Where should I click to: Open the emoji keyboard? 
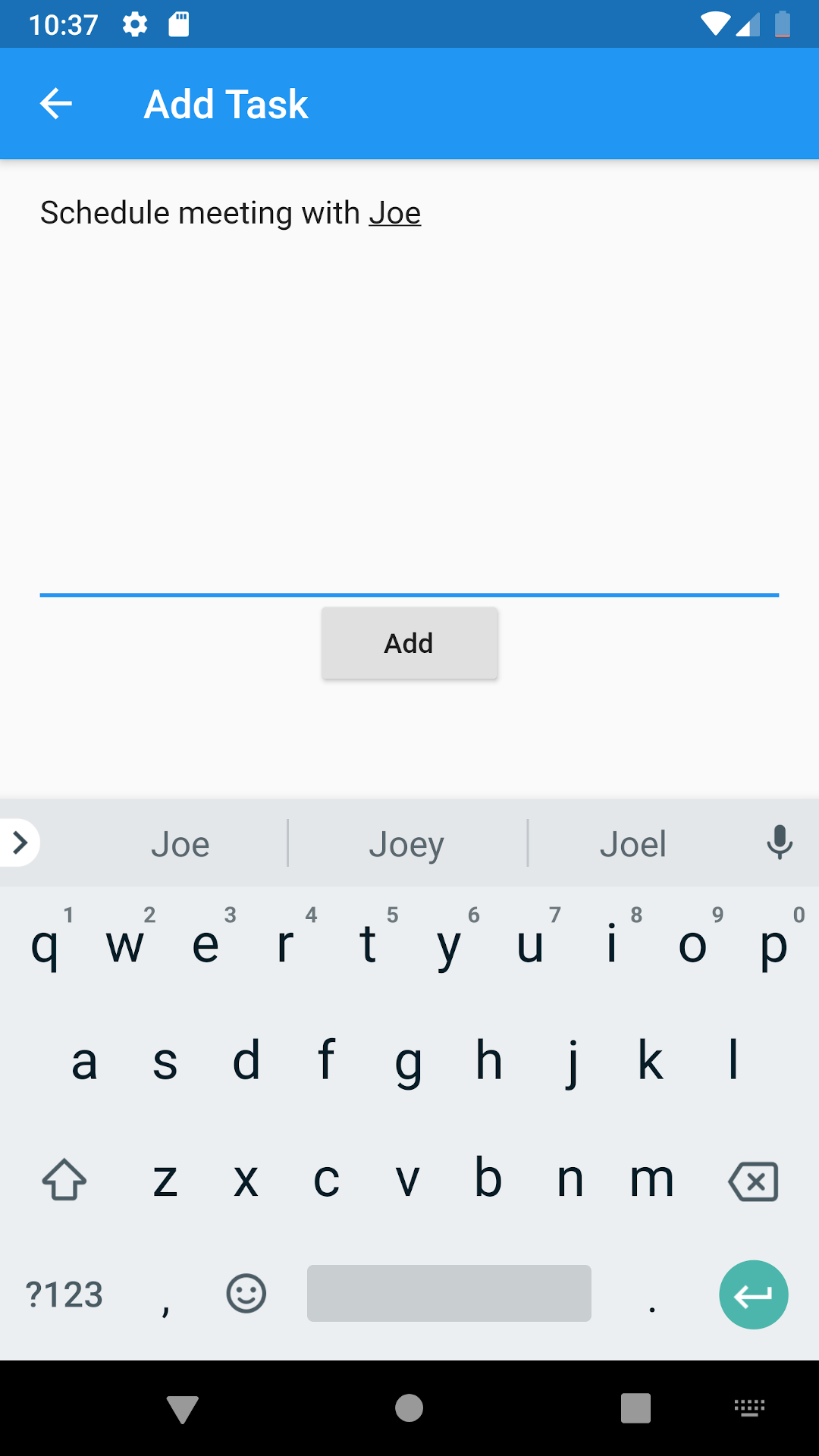[246, 1293]
